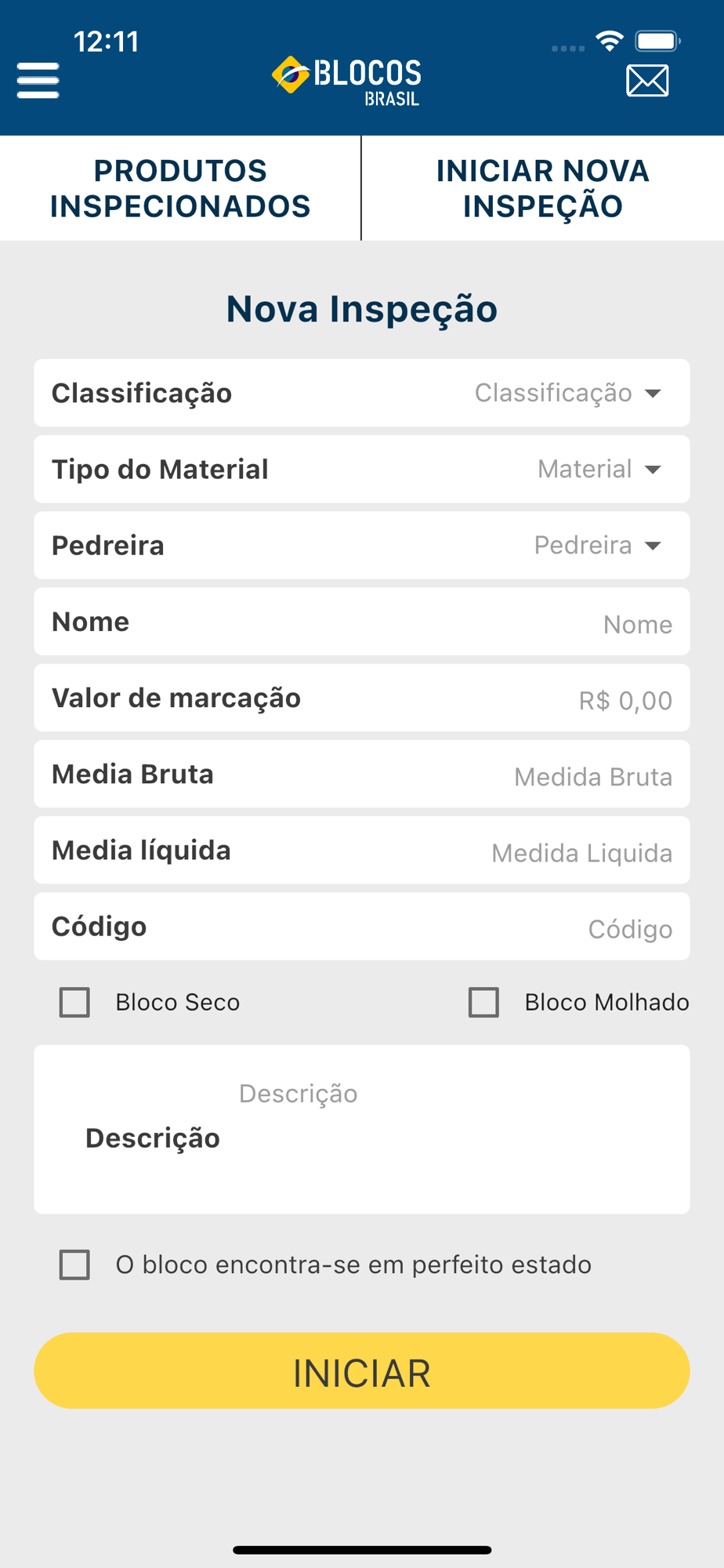Expand the Classificação dropdown

point(362,393)
